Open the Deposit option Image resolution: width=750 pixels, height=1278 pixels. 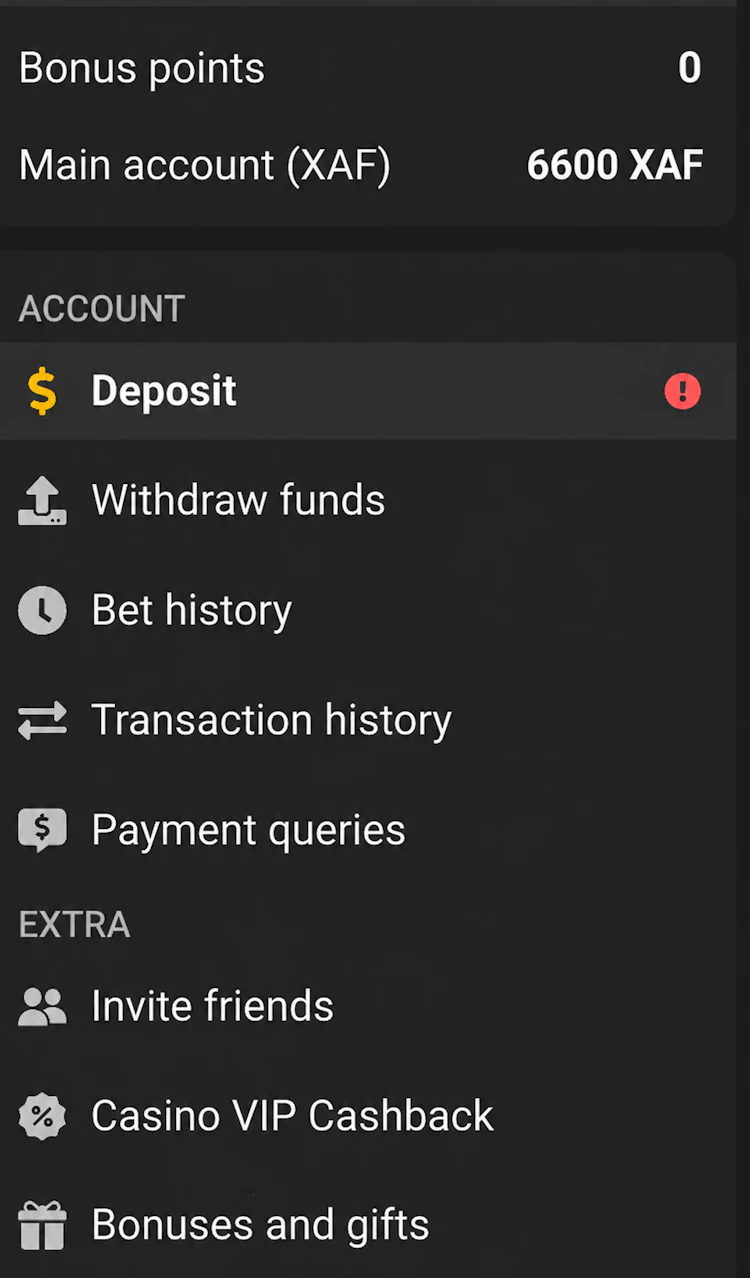pos(368,391)
